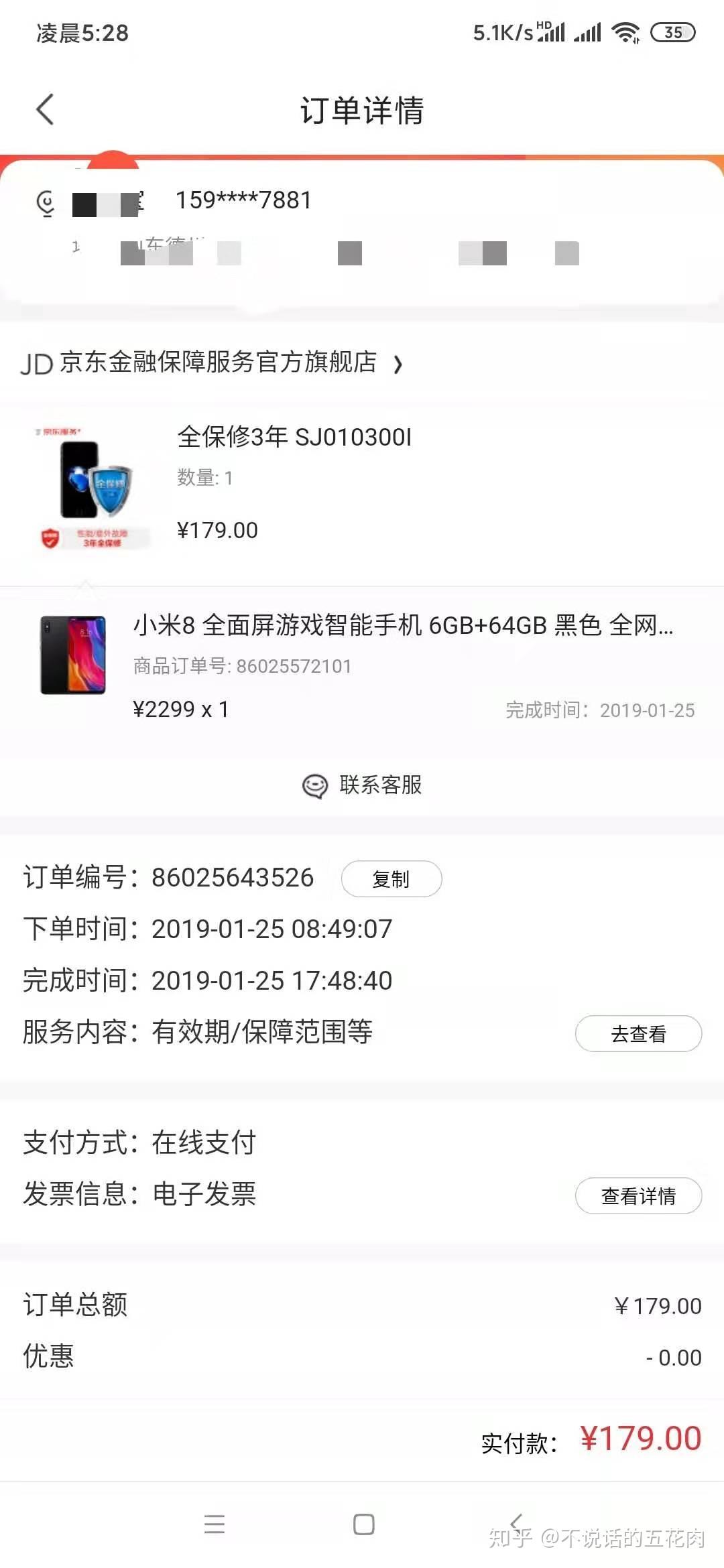Viewport: 724px width, 1568px height.
Task: Open the 京东金融保障服务官方旗舰店 store
Action: 218,363
